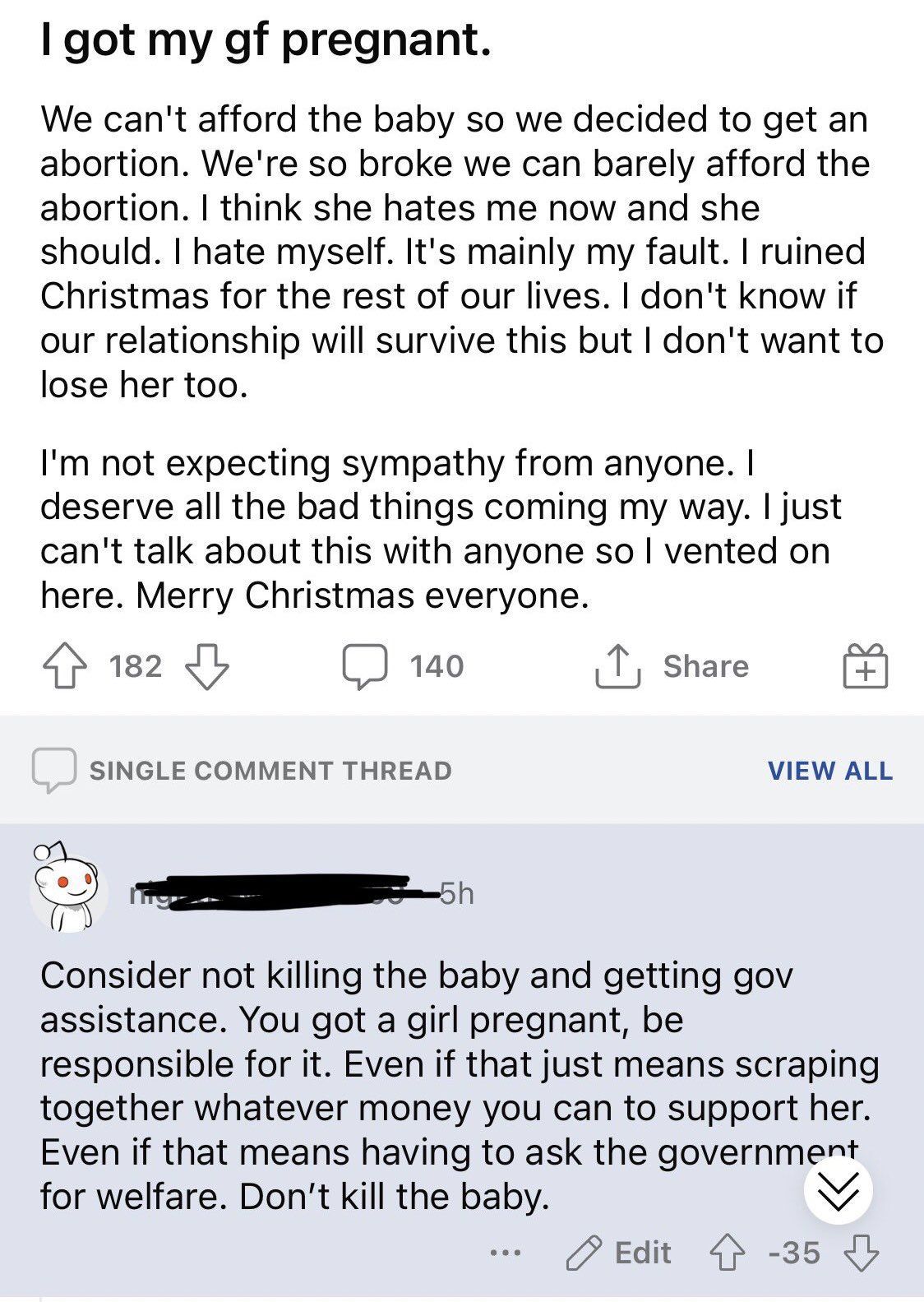Upvote the post with 182 points
The image size is (924, 1302).
[64, 666]
